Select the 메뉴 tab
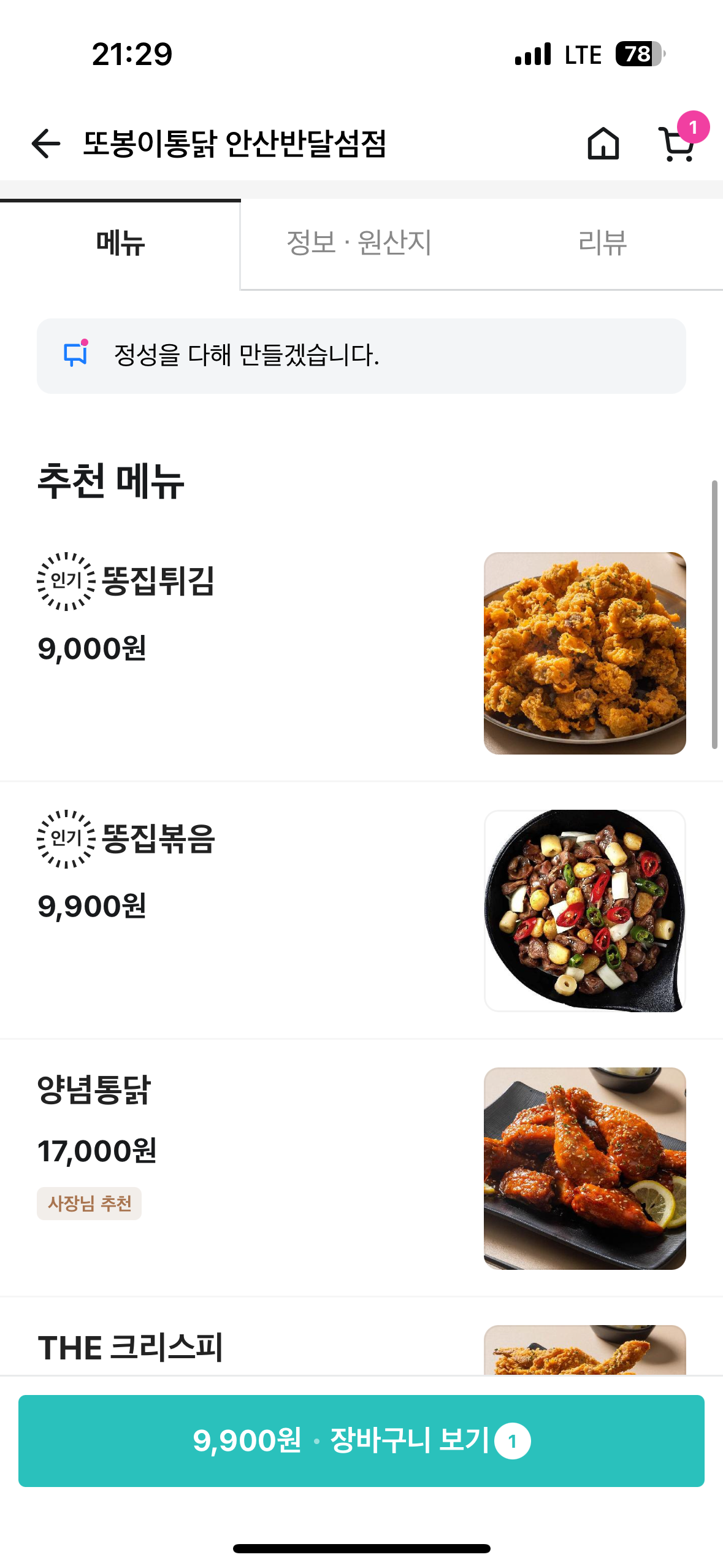This screenshot has height=1568, width=723. (120, 243)
